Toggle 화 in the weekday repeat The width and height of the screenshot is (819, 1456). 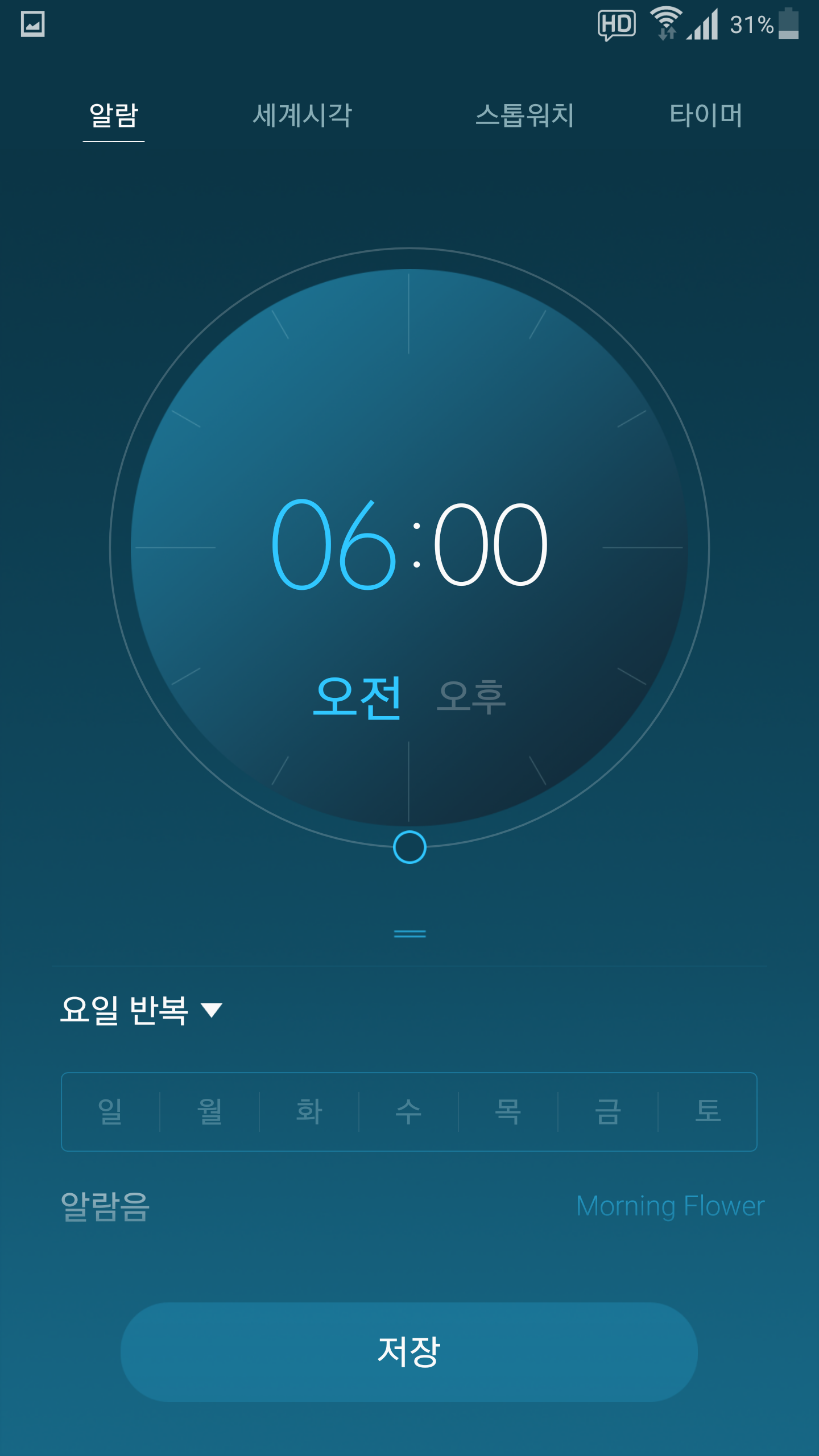309,1111
